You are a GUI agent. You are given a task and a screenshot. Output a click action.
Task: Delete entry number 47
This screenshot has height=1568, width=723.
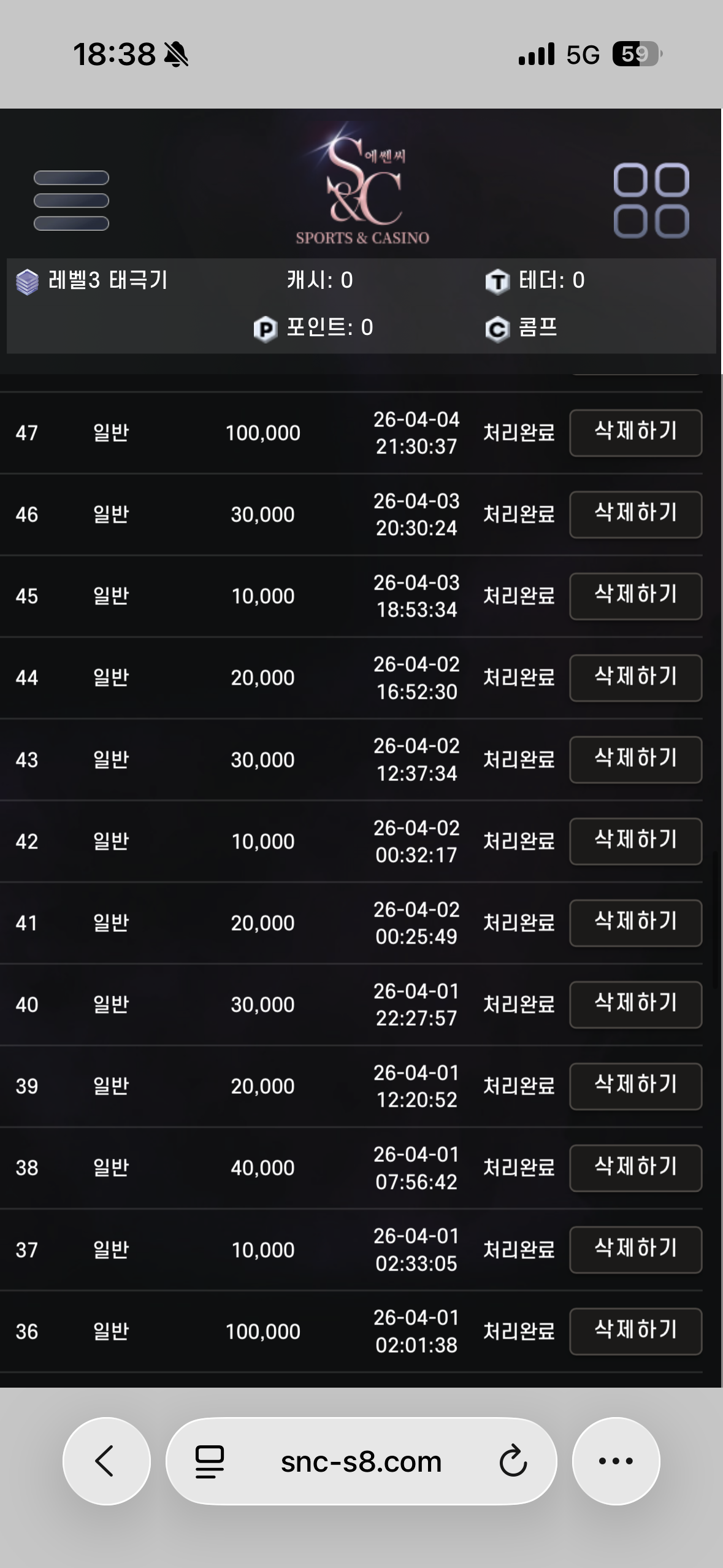pos(635,432)
